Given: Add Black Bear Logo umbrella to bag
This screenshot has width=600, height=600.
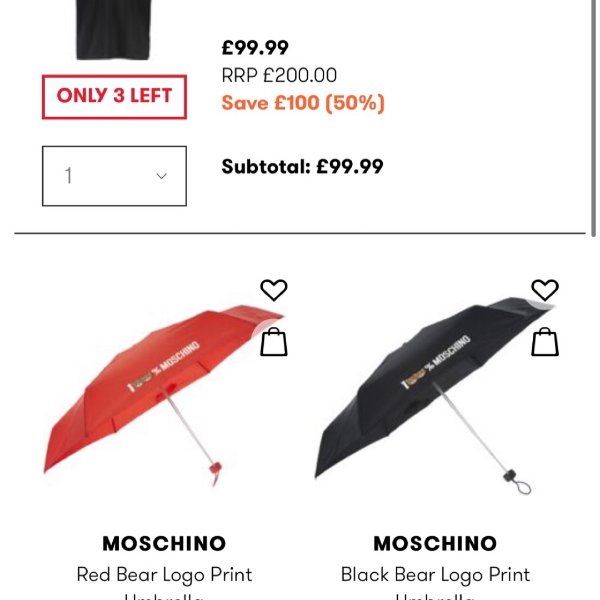Looking at the screenshot, I should pos(545,343).
